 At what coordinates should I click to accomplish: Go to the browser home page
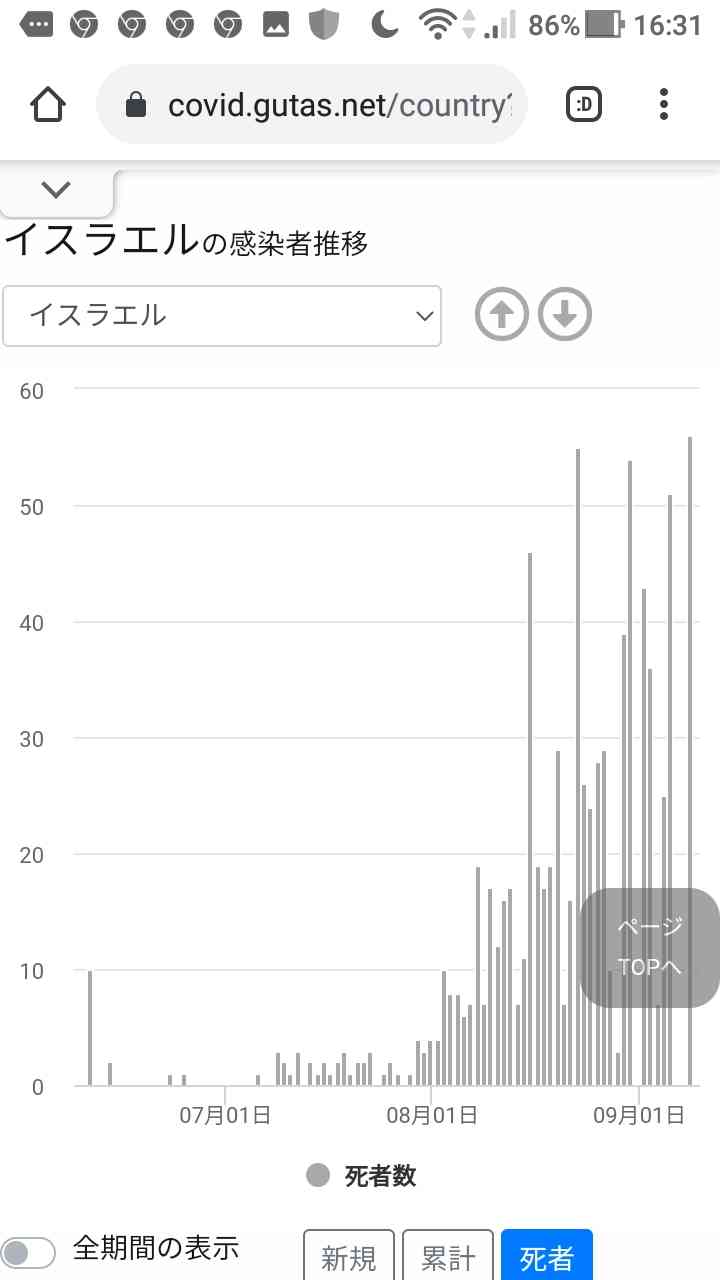48,104
